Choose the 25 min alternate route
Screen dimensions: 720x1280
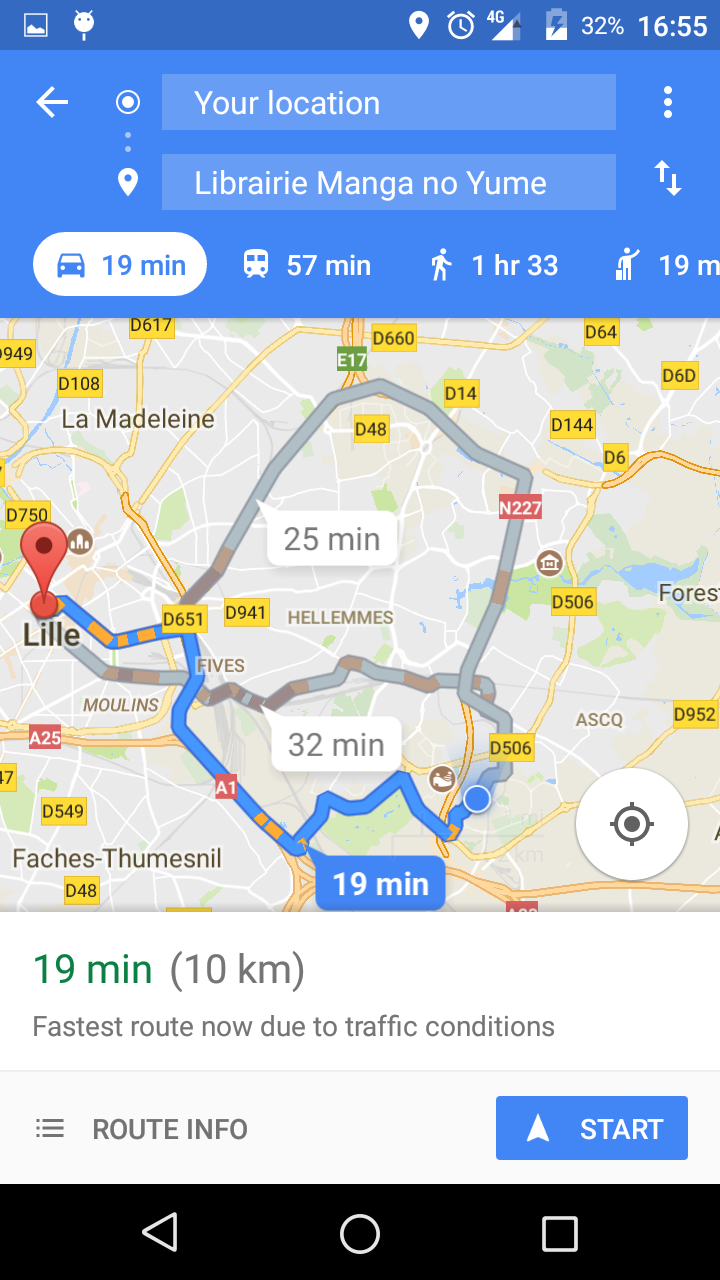[331, 539]
